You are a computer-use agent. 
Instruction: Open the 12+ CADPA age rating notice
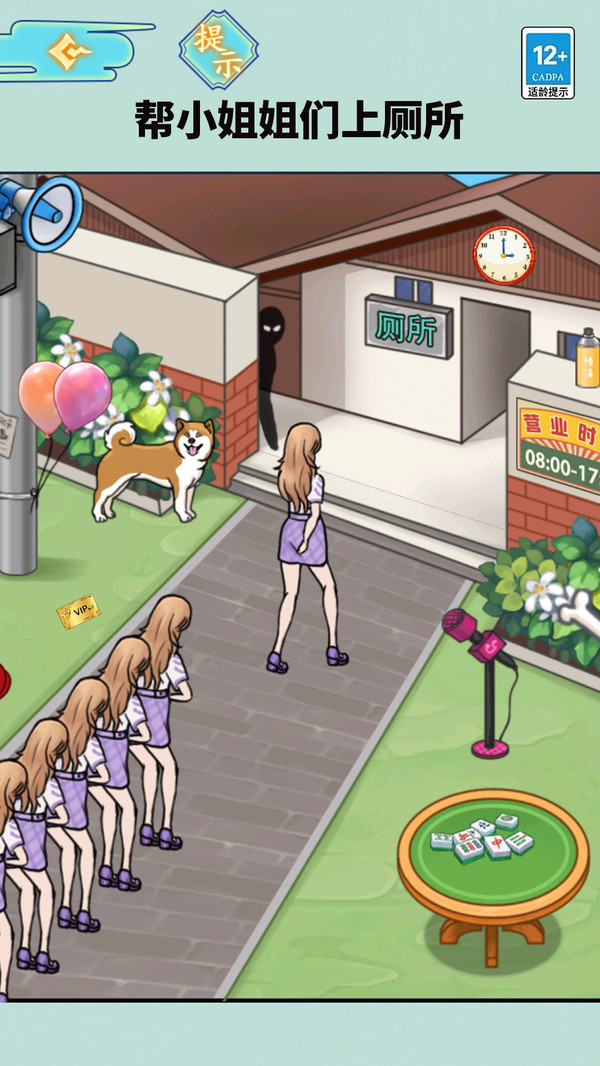point(547,62)
